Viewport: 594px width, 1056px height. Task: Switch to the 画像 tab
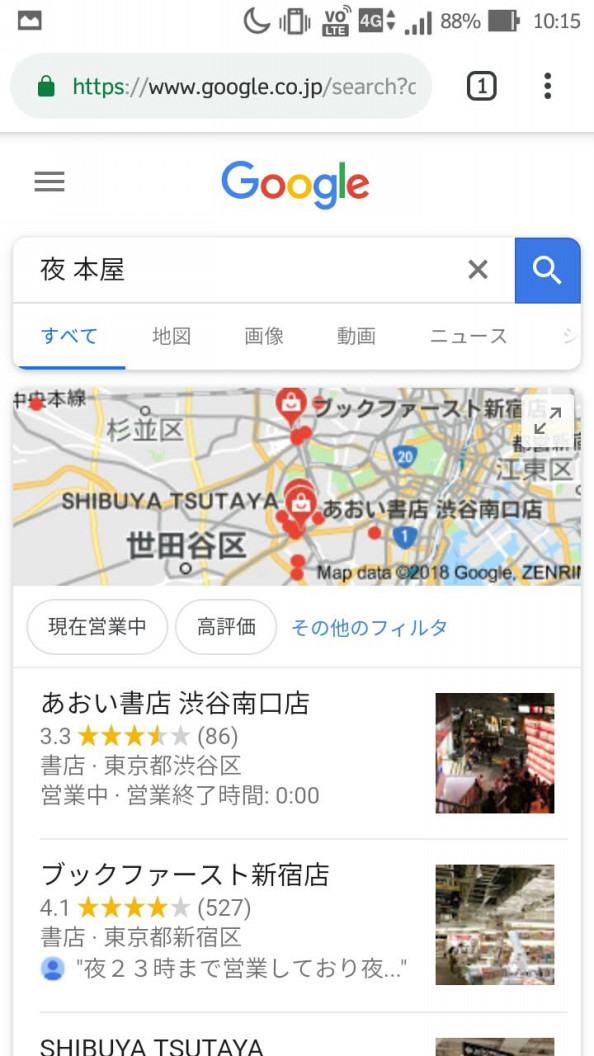[x=264, y=335]
